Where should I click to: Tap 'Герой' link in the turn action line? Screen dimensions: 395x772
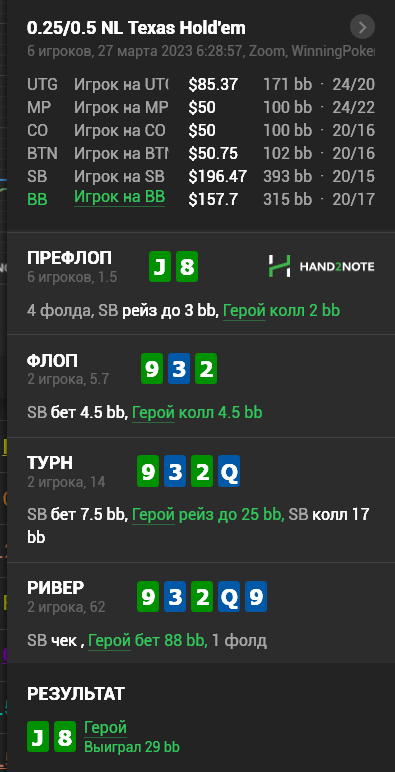[153, 515]
